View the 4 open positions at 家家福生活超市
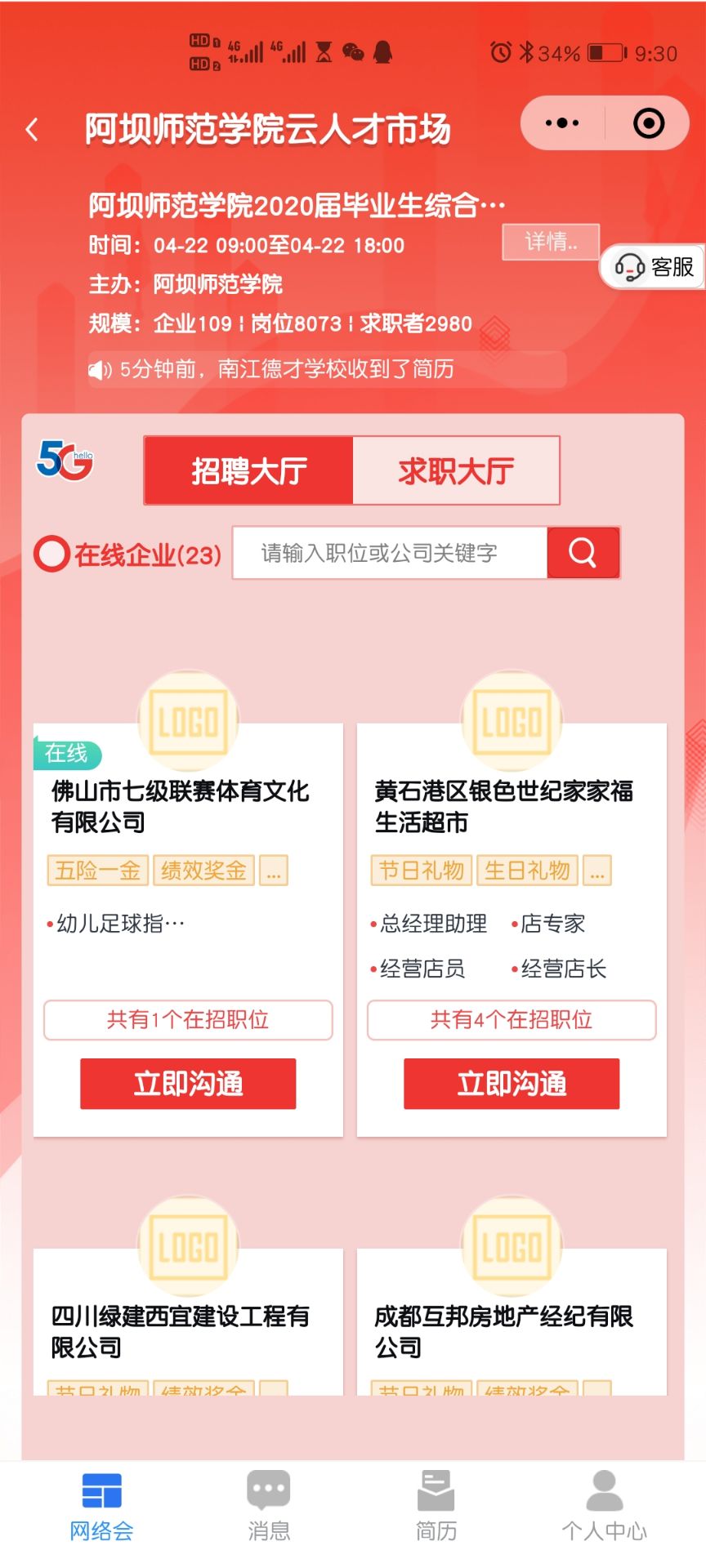The height and width of the screenshot is (1568, 706). (512, 1019)
